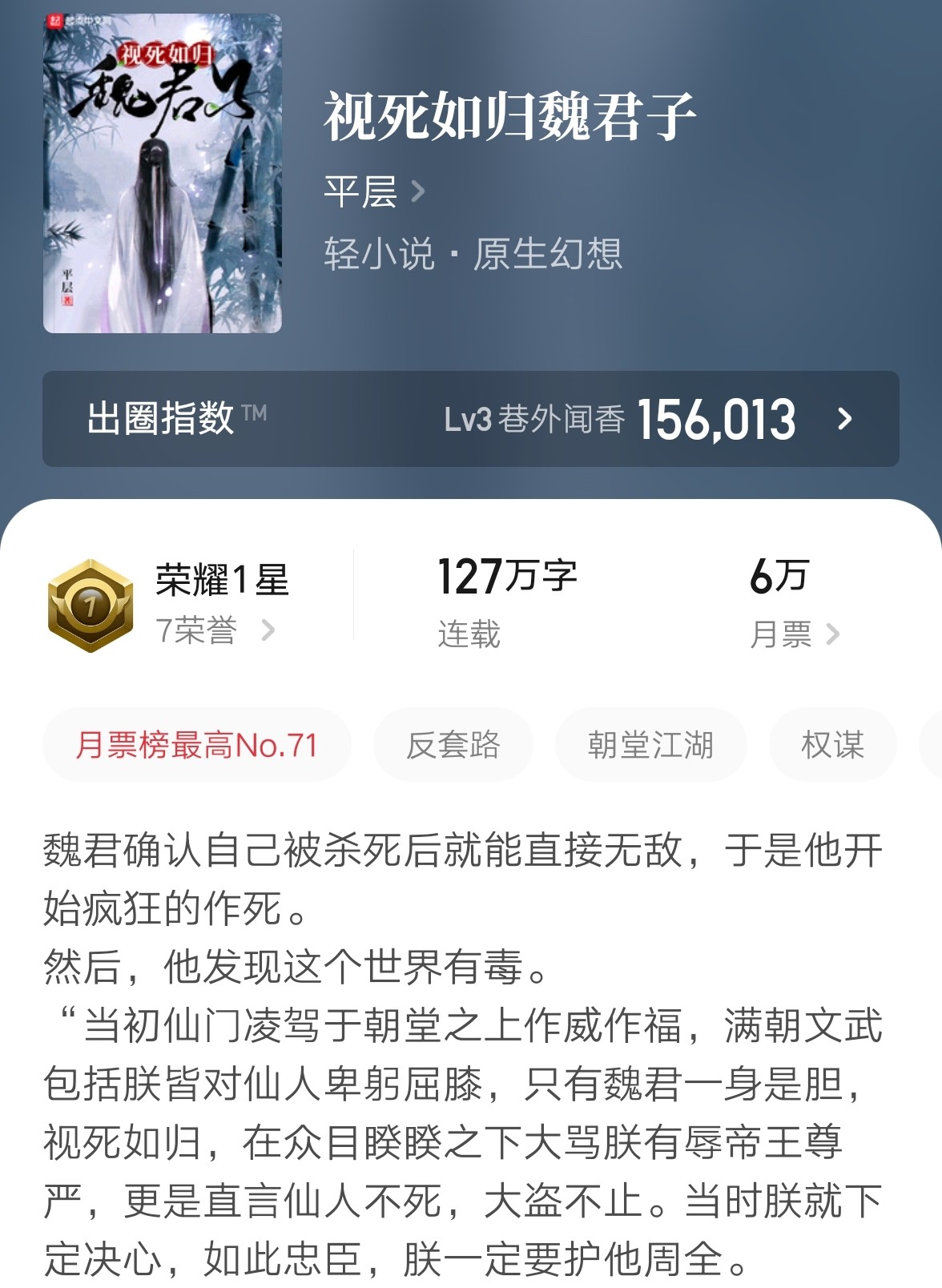Screen dimensions: 942x1288
Task: Open the 出圈指数 details bar
Action: (x=470, y=419)
